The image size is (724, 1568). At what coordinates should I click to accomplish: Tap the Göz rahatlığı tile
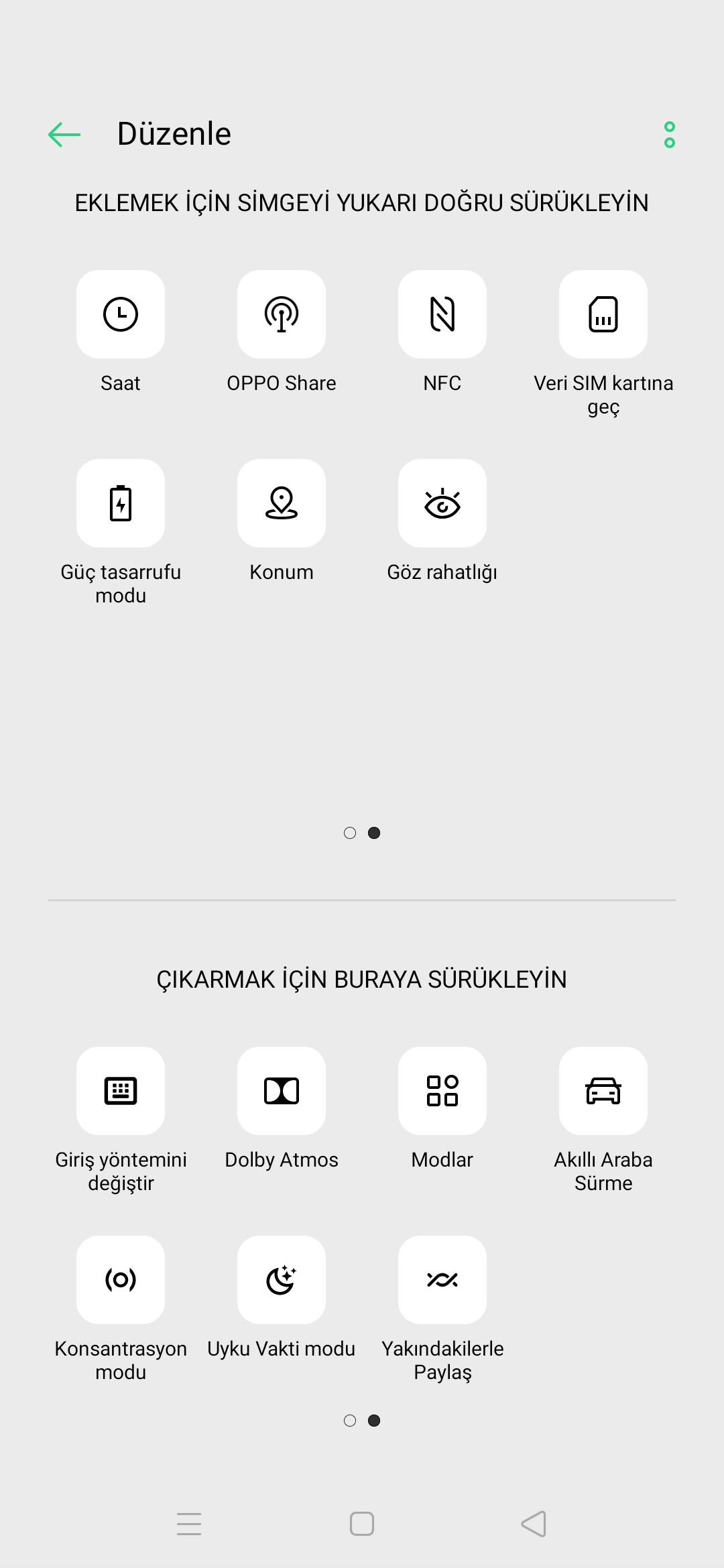click(442, 503)
